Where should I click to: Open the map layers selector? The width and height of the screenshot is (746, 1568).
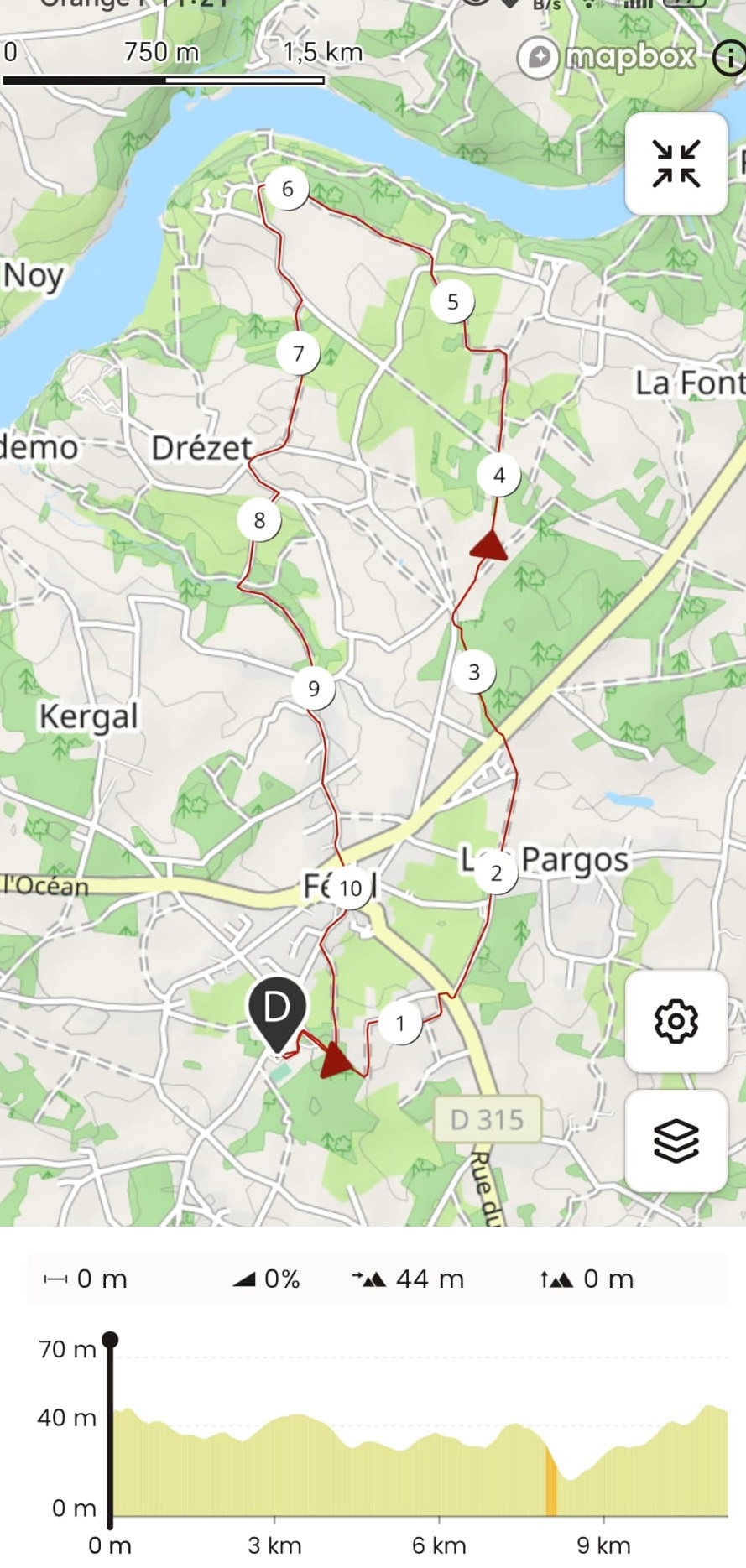[x=676, y=1141]
